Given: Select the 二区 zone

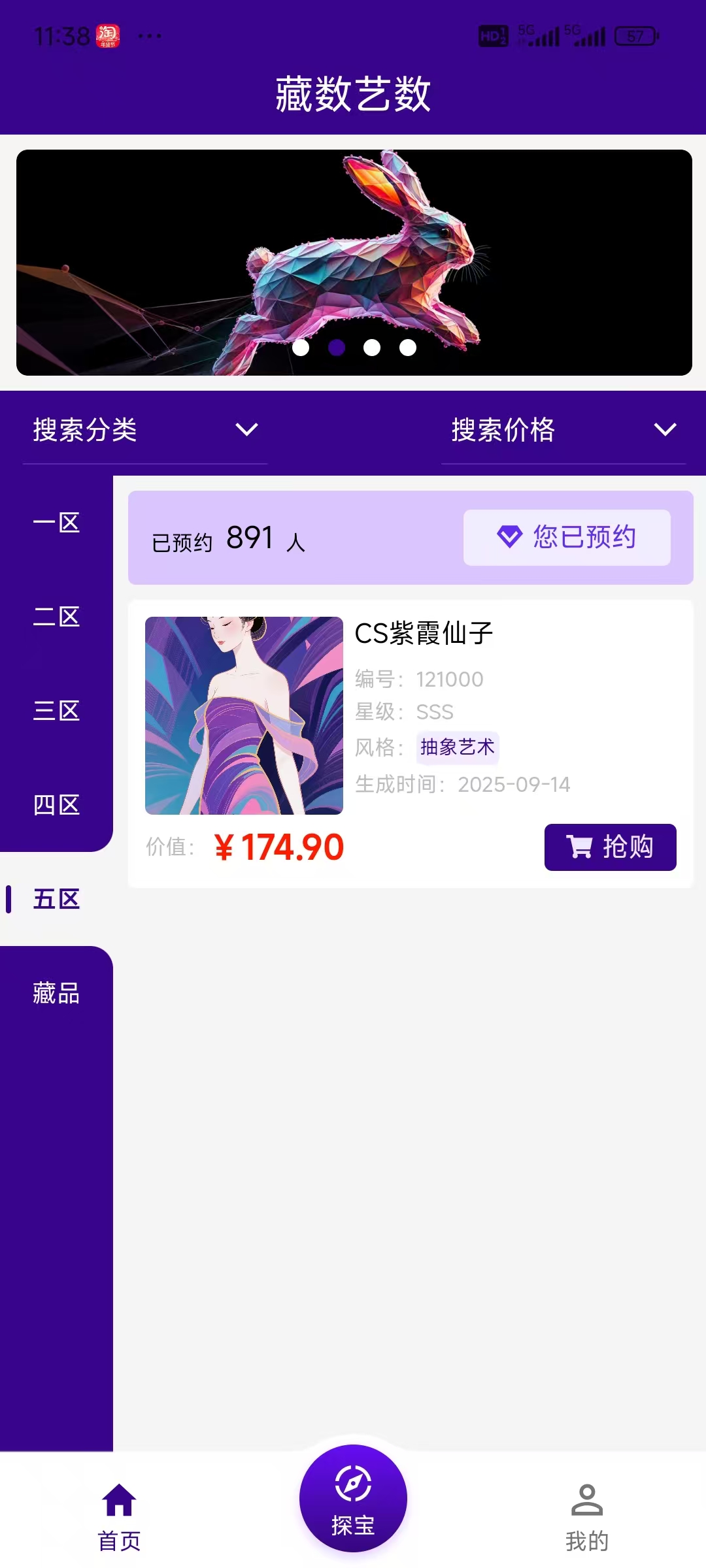Looking at the screenshot, I should tap(56, 617).
